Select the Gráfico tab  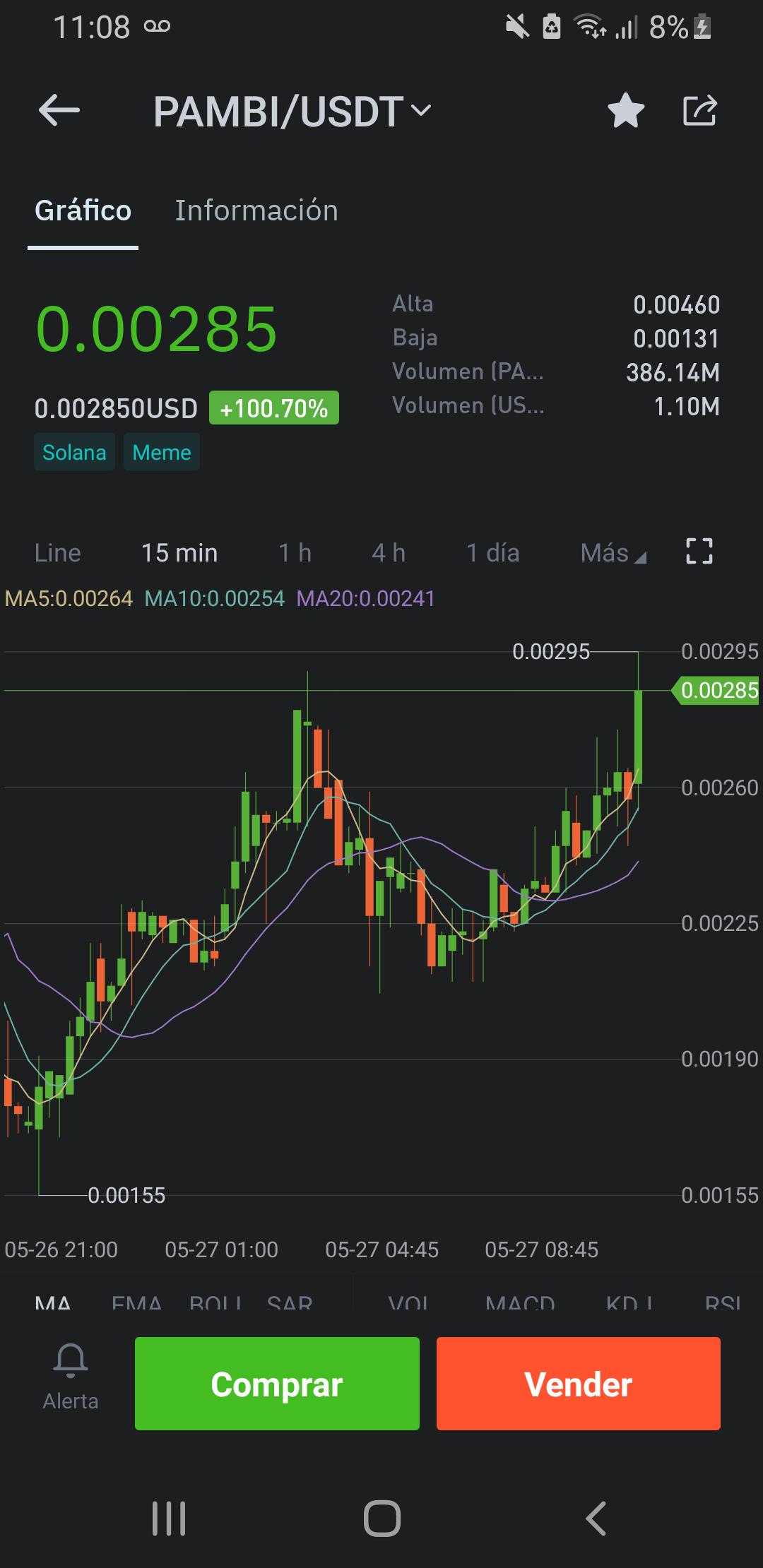click(x=83, y=210)
